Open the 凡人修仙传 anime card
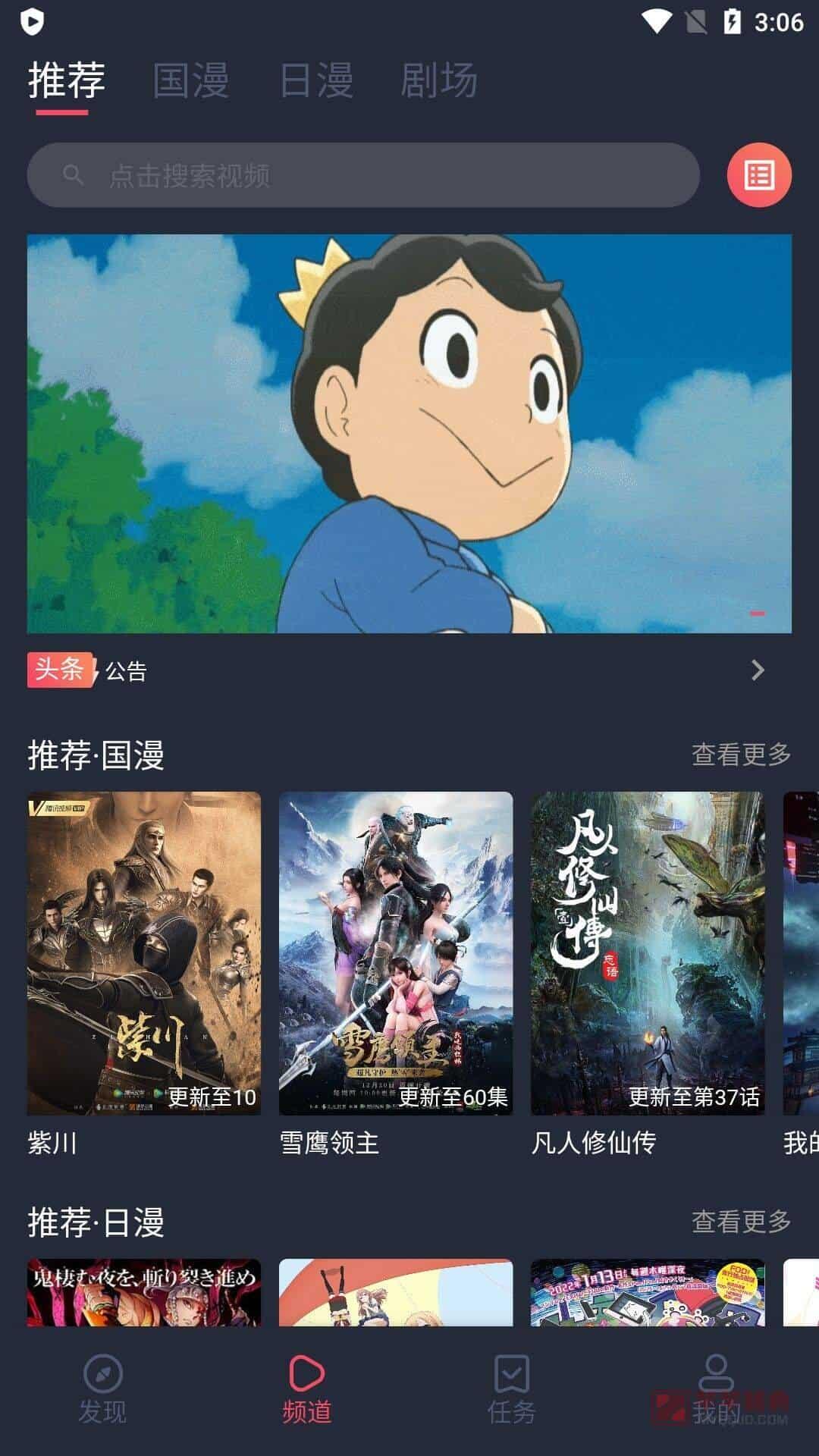819x1456 pixels. click(648, 953)
